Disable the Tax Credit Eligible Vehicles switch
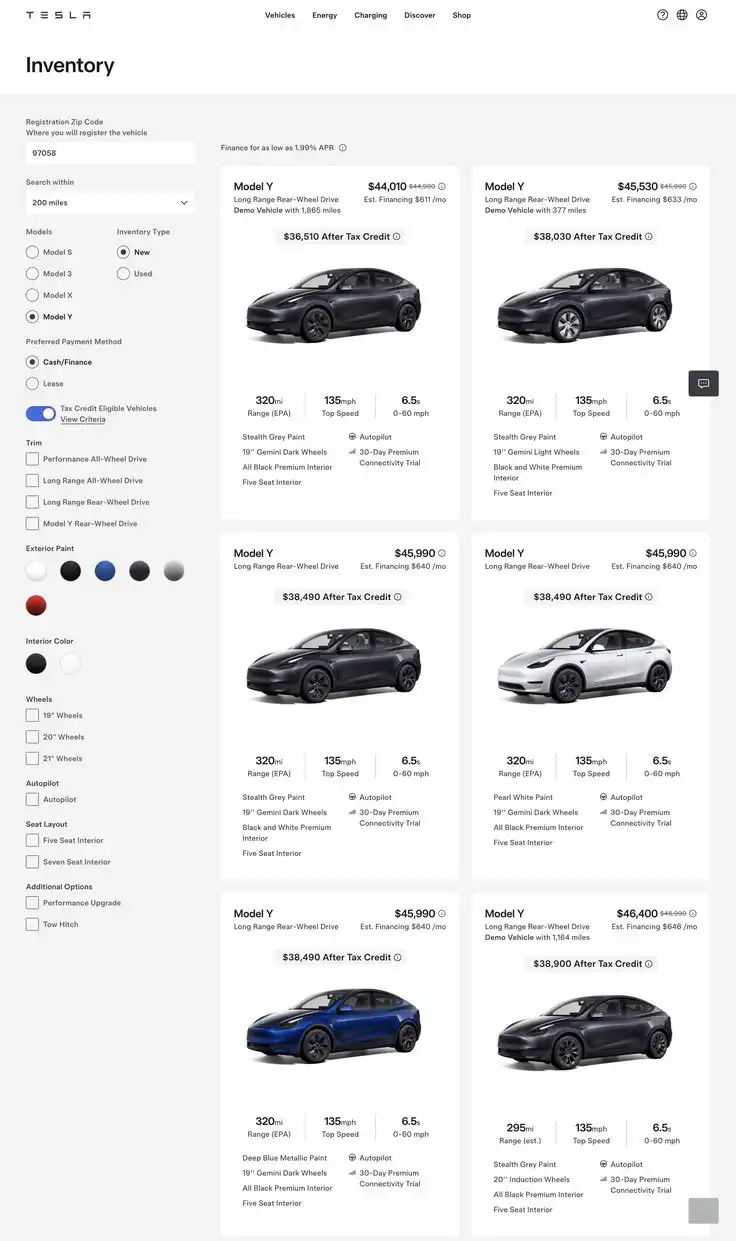The image size is (736, 1241). pos(41,413)
